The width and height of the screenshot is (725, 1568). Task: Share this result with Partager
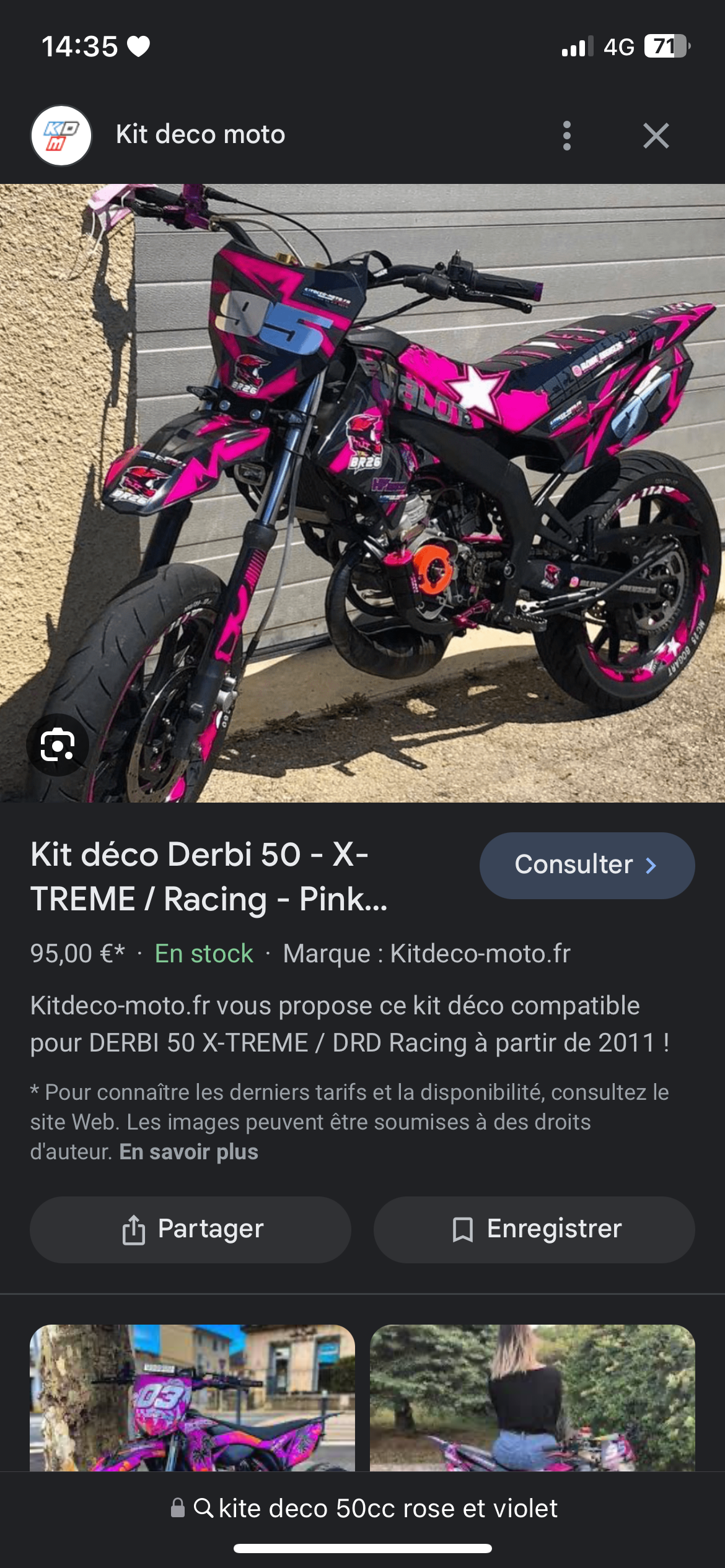pyautogui.click(x=191, y=1229)
